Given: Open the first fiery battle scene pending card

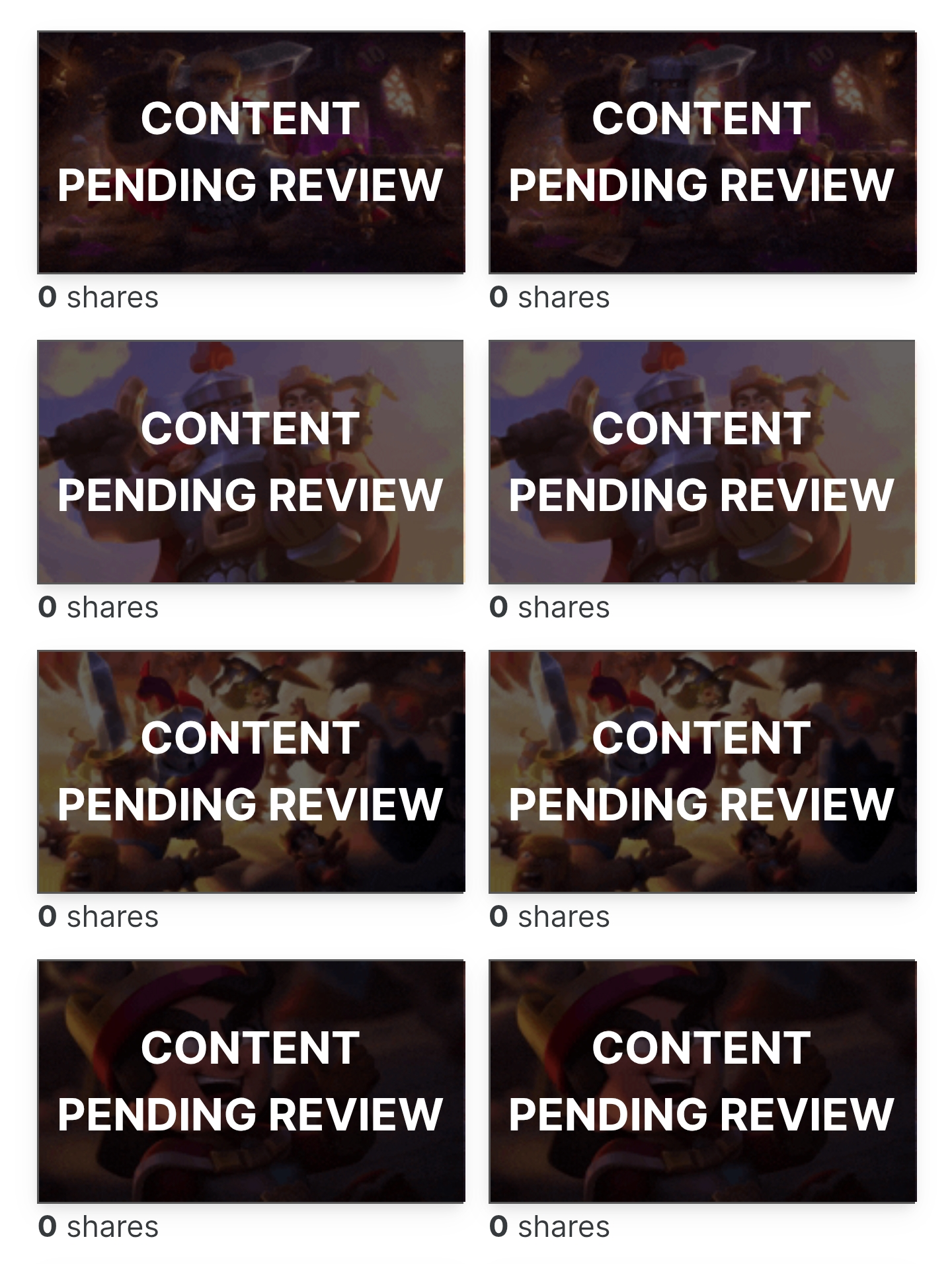Looking at the screenshot, I should 251,771.
